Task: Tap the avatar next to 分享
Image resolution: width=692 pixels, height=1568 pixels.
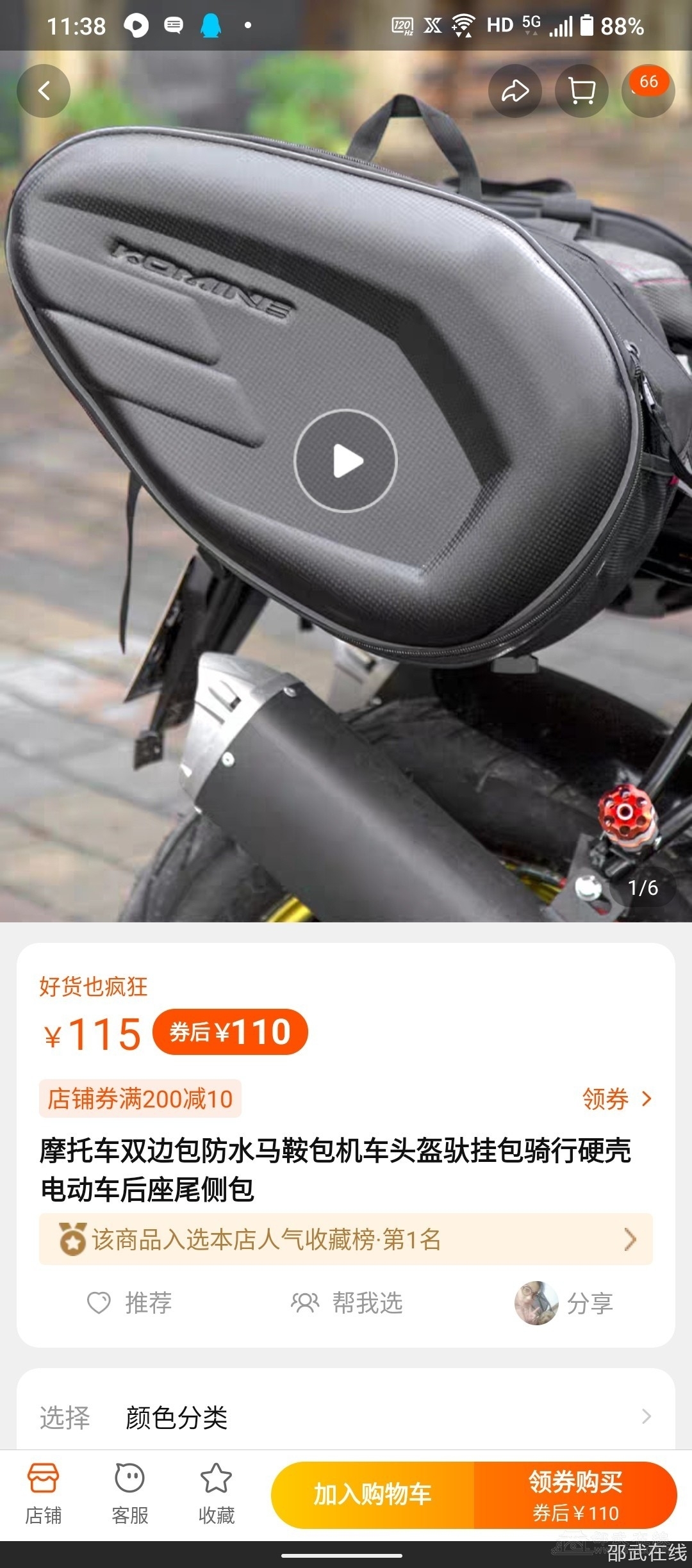Action: click(536, 1302)
